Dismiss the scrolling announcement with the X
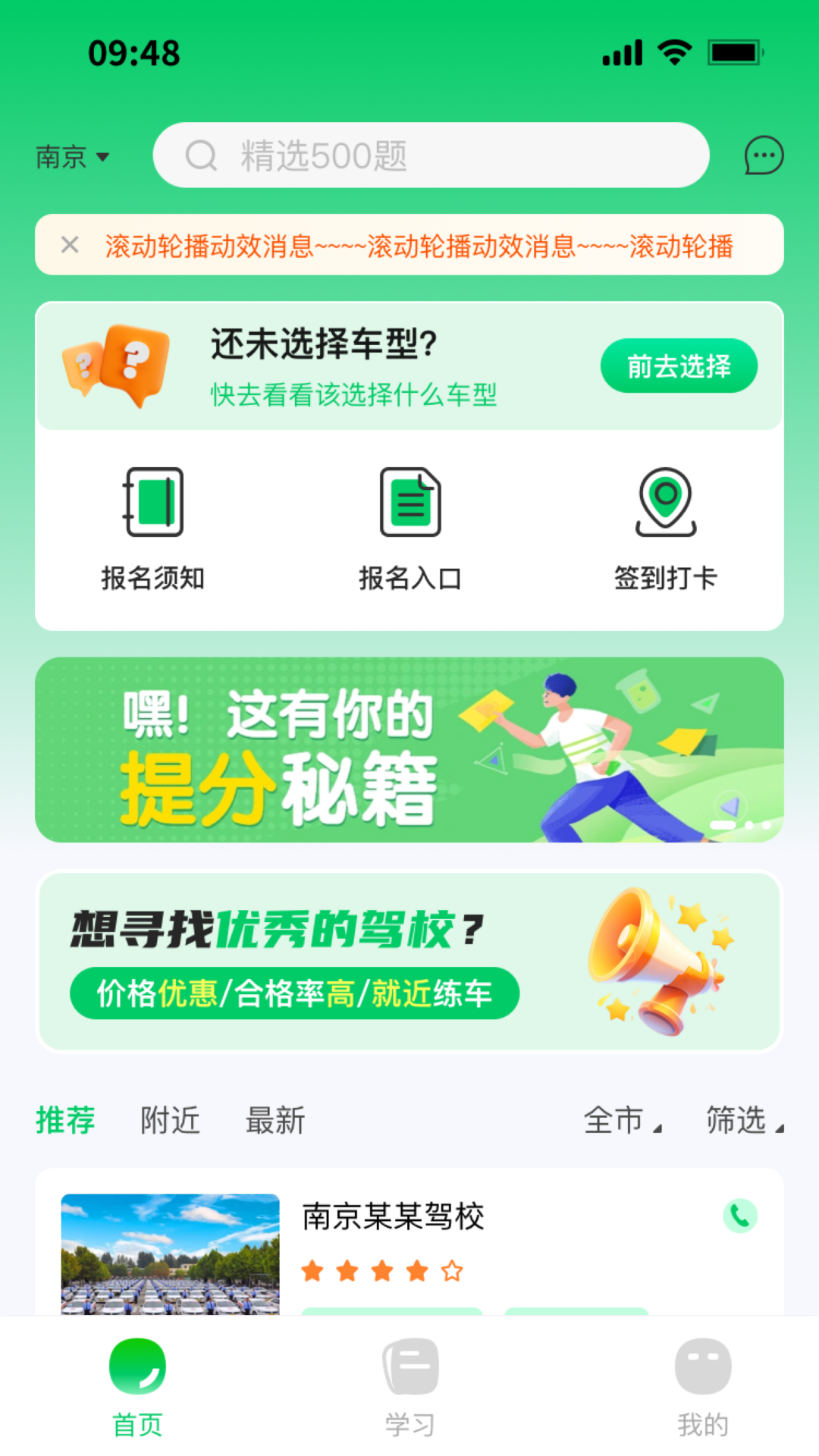 click(70, 244)
